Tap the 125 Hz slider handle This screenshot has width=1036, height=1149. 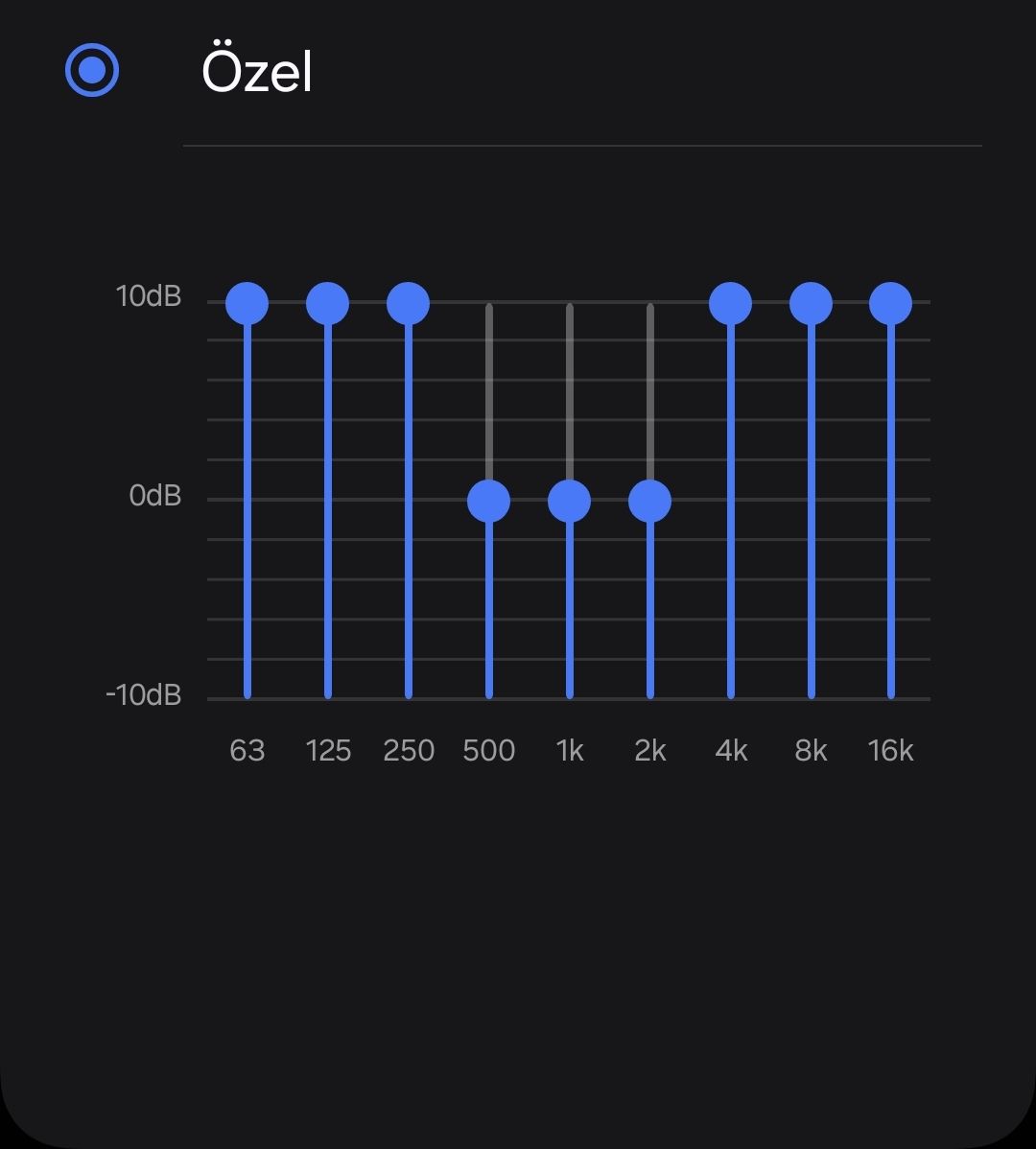(x=328, y=304)
